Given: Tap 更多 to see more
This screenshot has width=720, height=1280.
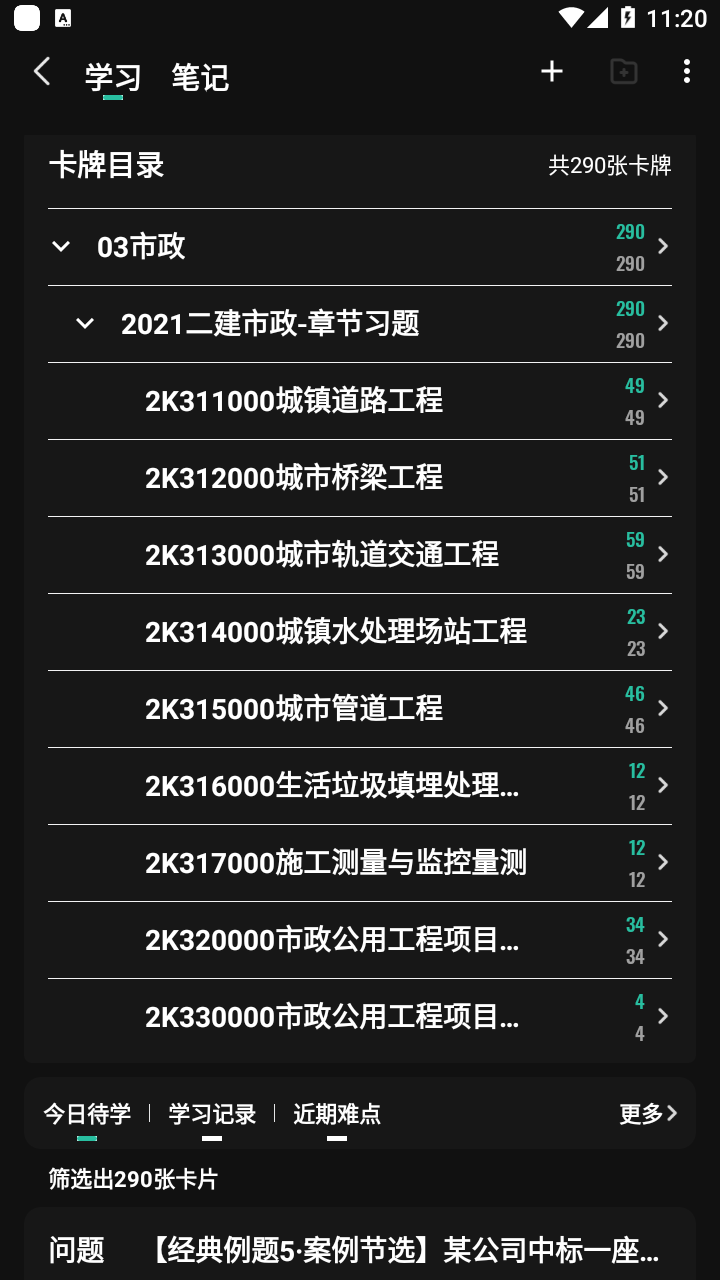Looking at the screenshot, I should click(648, 1113).
